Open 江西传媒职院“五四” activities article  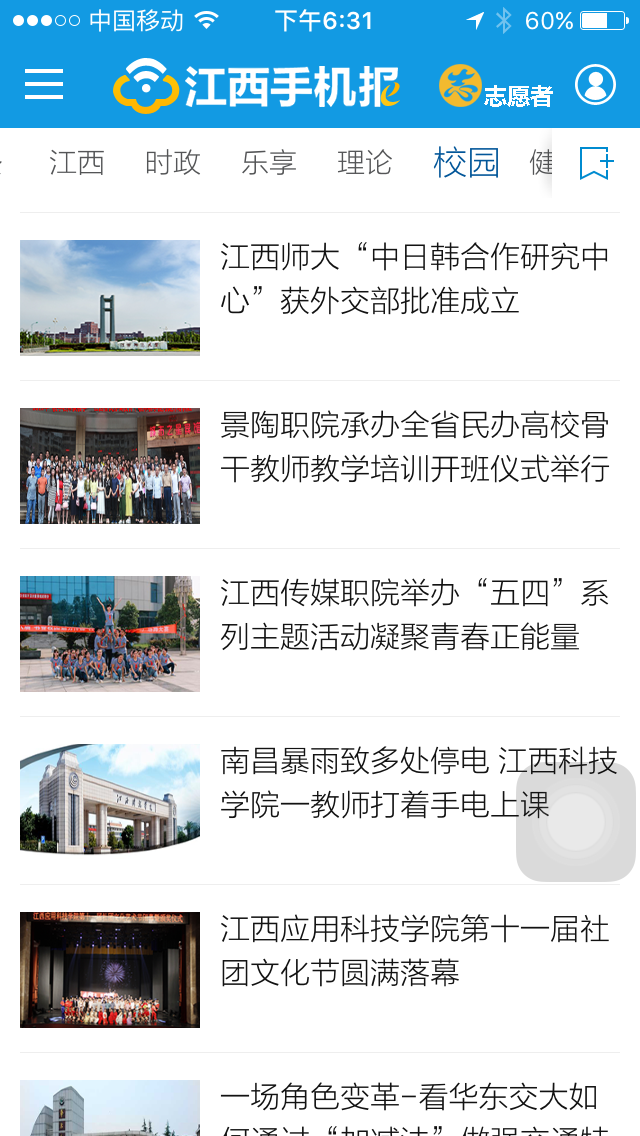click(x=320, y=633)
